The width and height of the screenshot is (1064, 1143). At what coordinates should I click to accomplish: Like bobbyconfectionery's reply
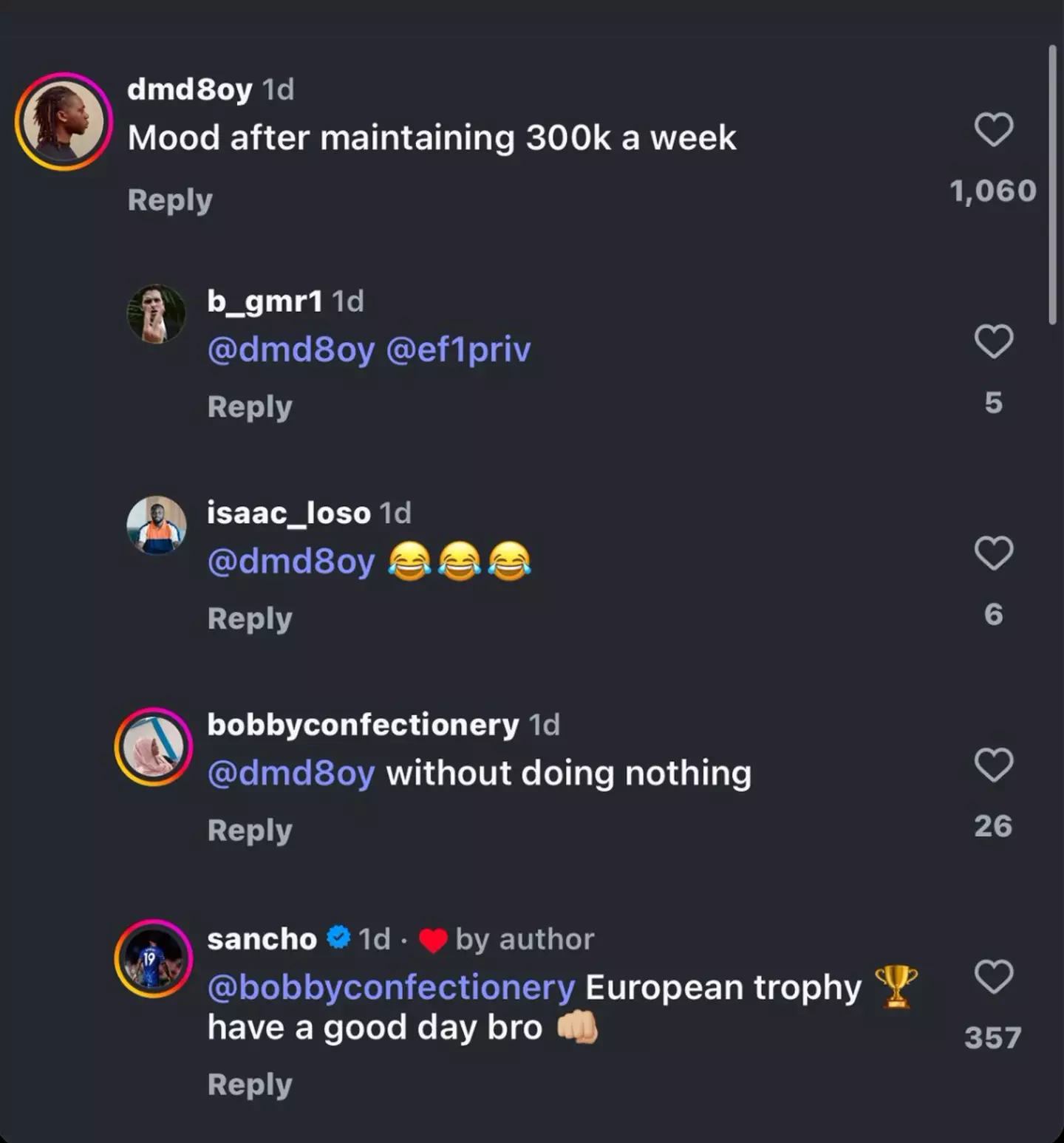993,765
